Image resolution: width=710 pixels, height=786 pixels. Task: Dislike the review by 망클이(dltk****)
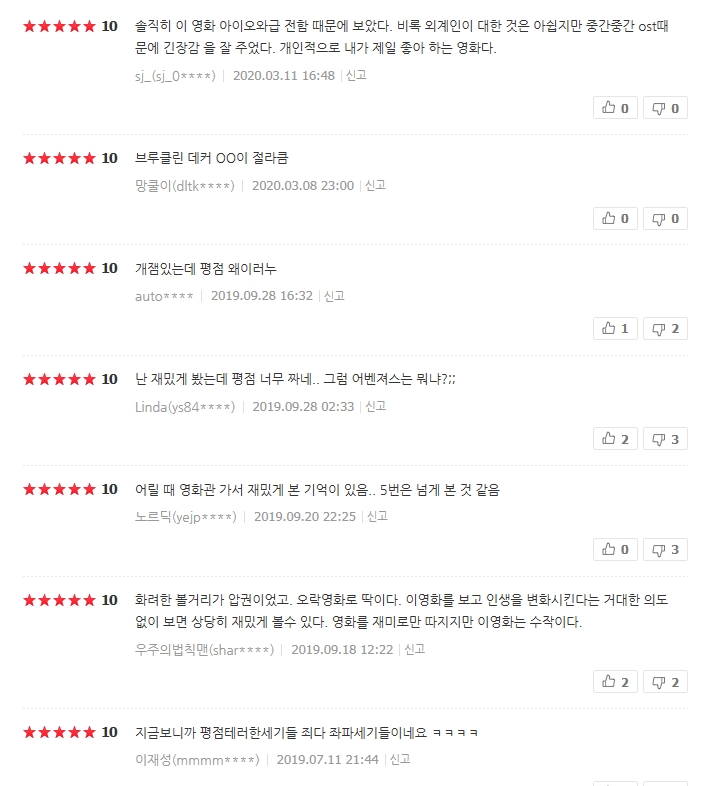point(665,218)
